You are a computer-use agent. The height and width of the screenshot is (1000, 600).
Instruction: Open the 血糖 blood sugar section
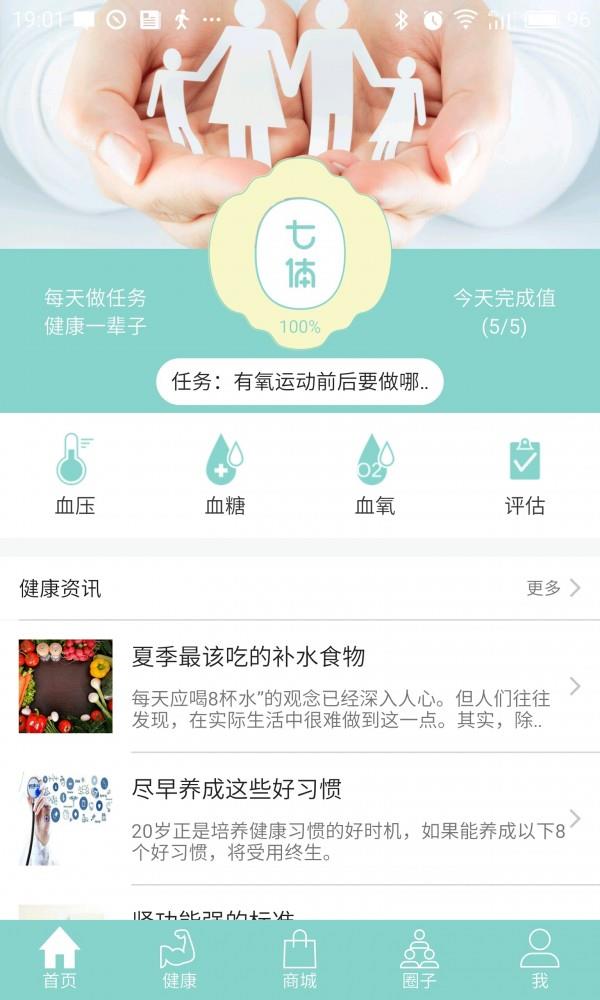click(x=225, y=475)
